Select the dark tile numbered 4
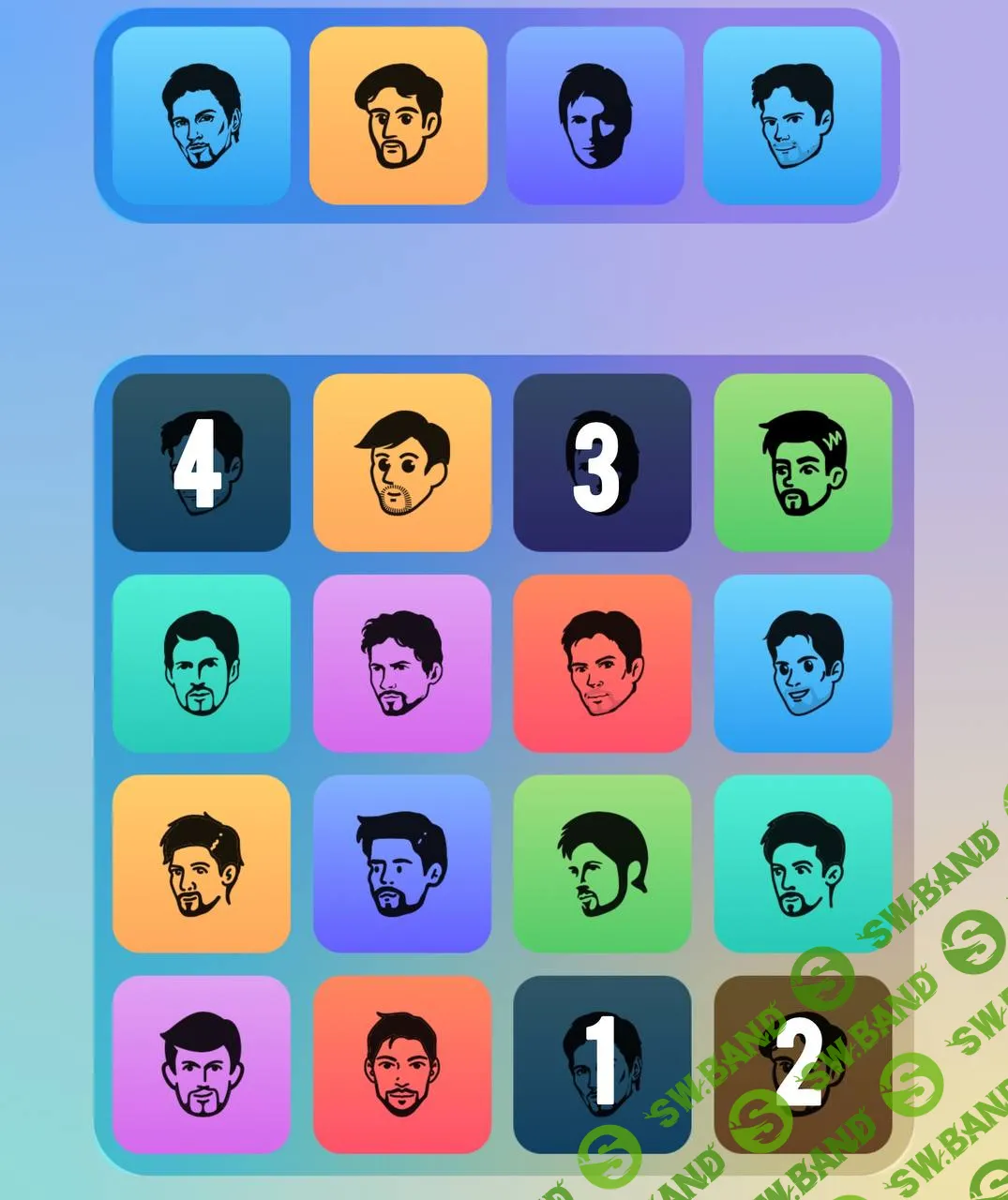The height and width of the screenshot is (1200, 1008). coord(201,462)
